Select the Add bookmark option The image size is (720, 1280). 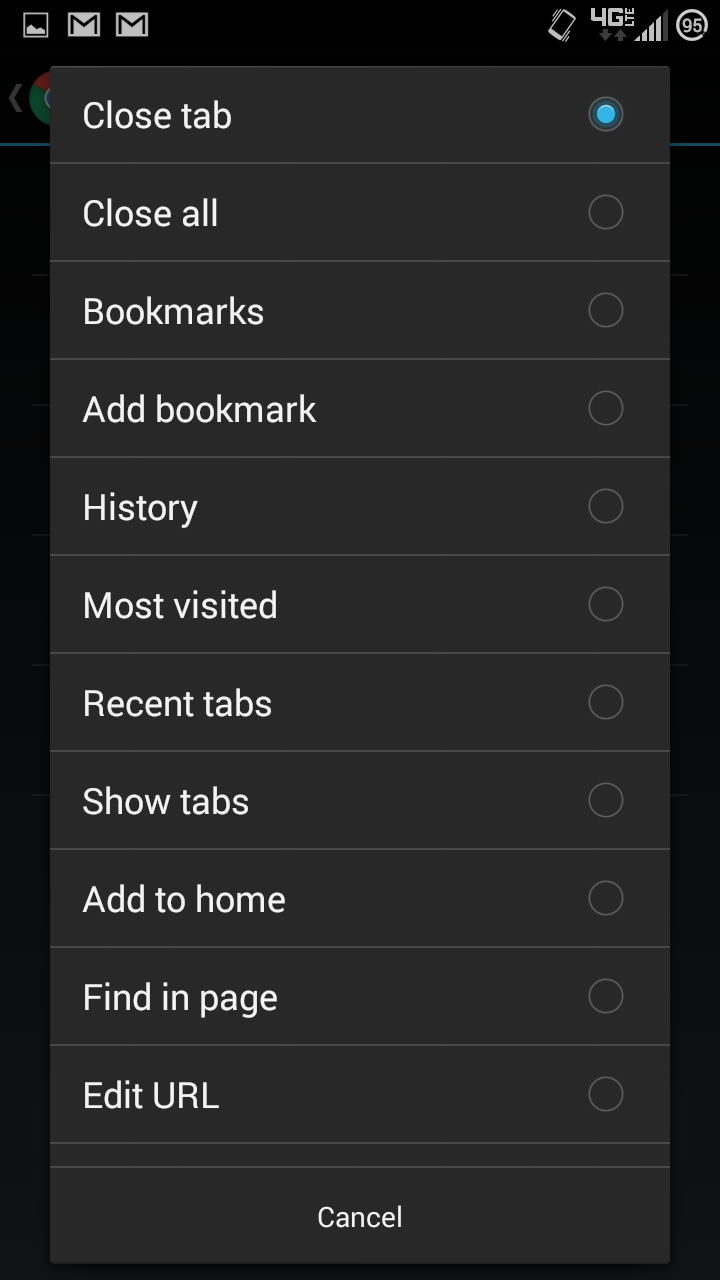360,408
